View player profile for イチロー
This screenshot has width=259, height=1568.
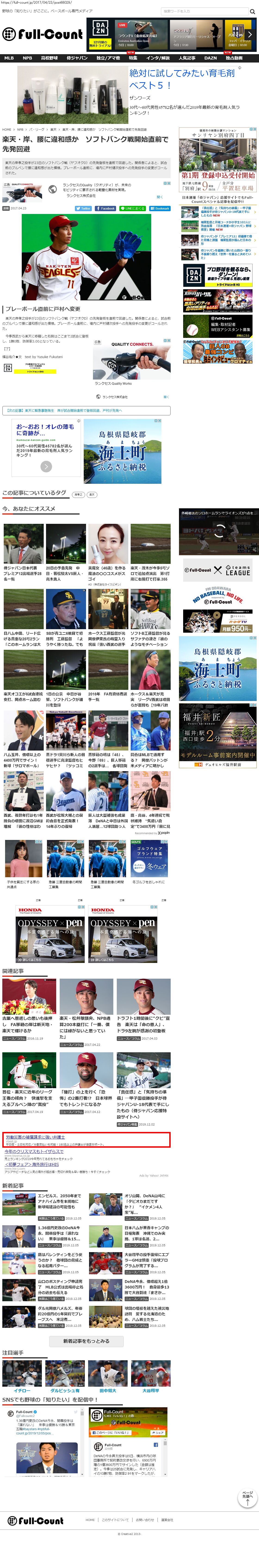pyautogui.click(x=22, y=1390)
